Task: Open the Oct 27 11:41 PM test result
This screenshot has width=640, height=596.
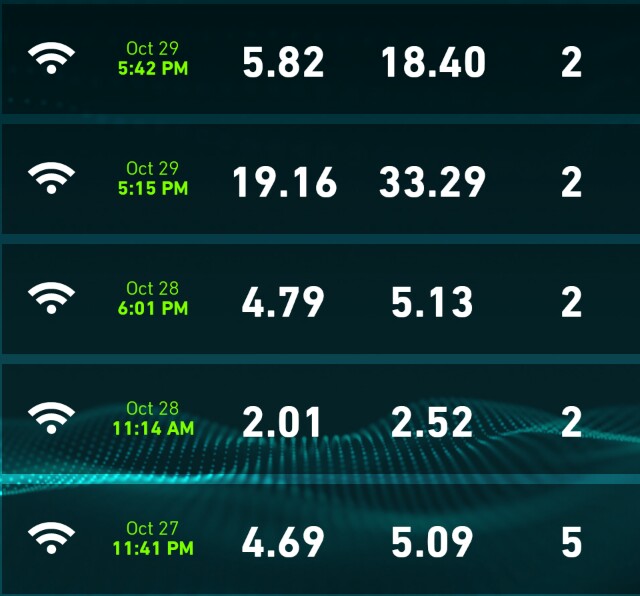Action: (320, 539)
